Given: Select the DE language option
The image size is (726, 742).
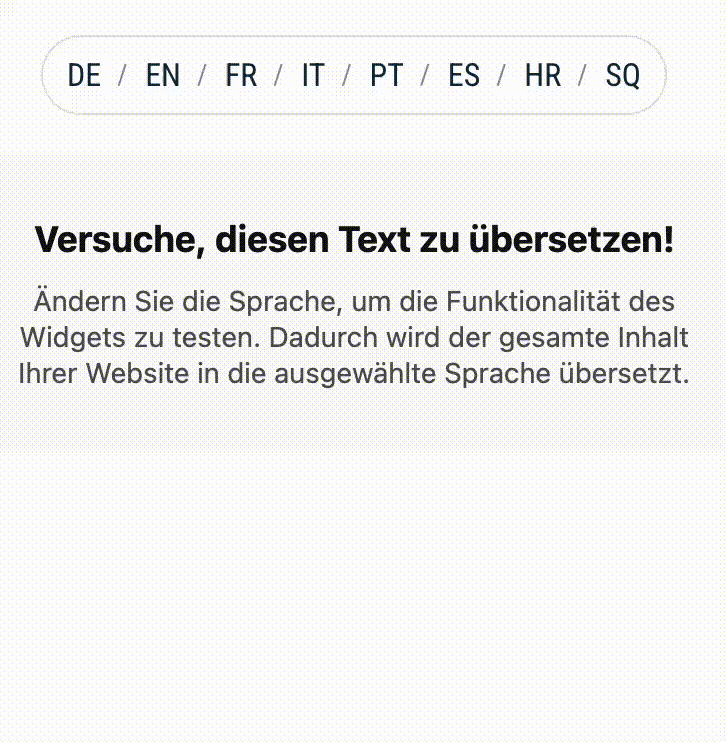Looking at the screenshot, I should tap(84, 76).
